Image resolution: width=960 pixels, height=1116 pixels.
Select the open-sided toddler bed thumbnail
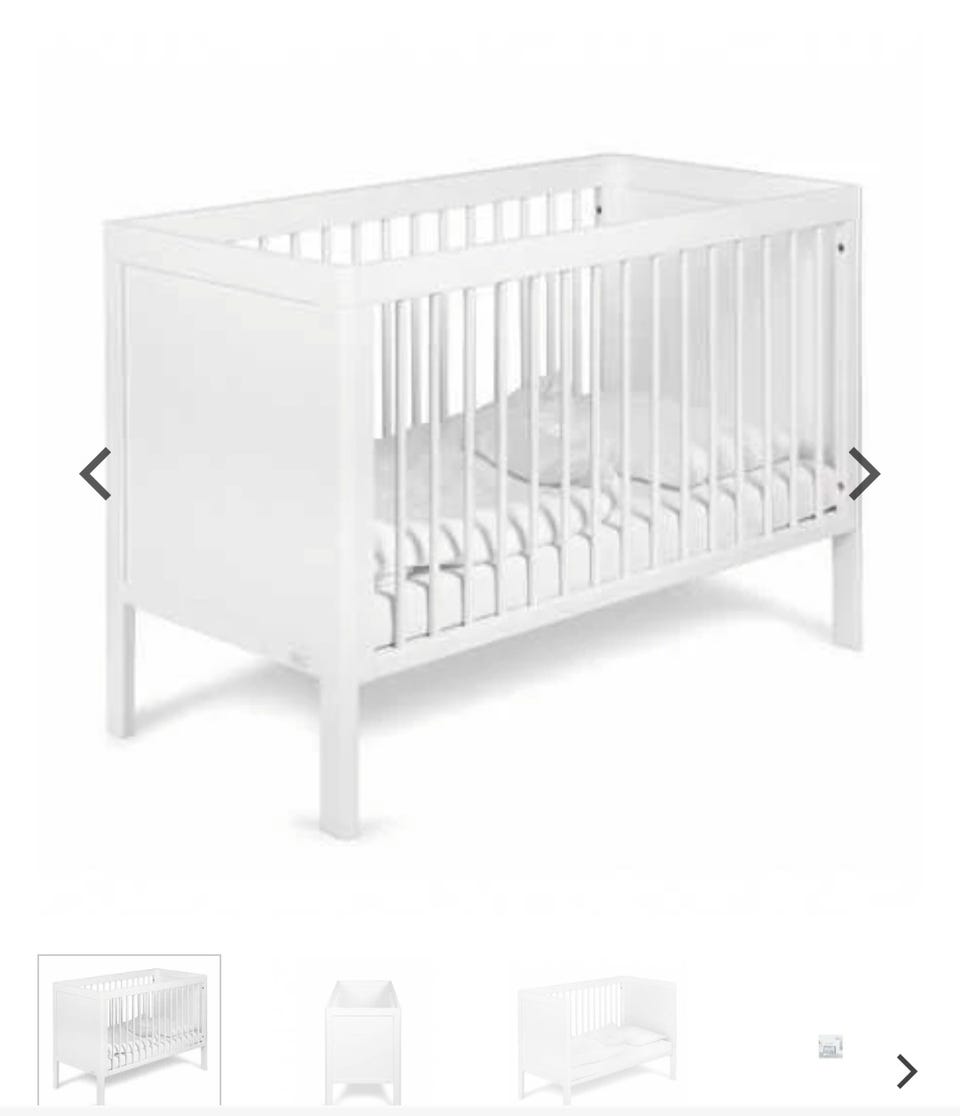(x=596, y=1038)
